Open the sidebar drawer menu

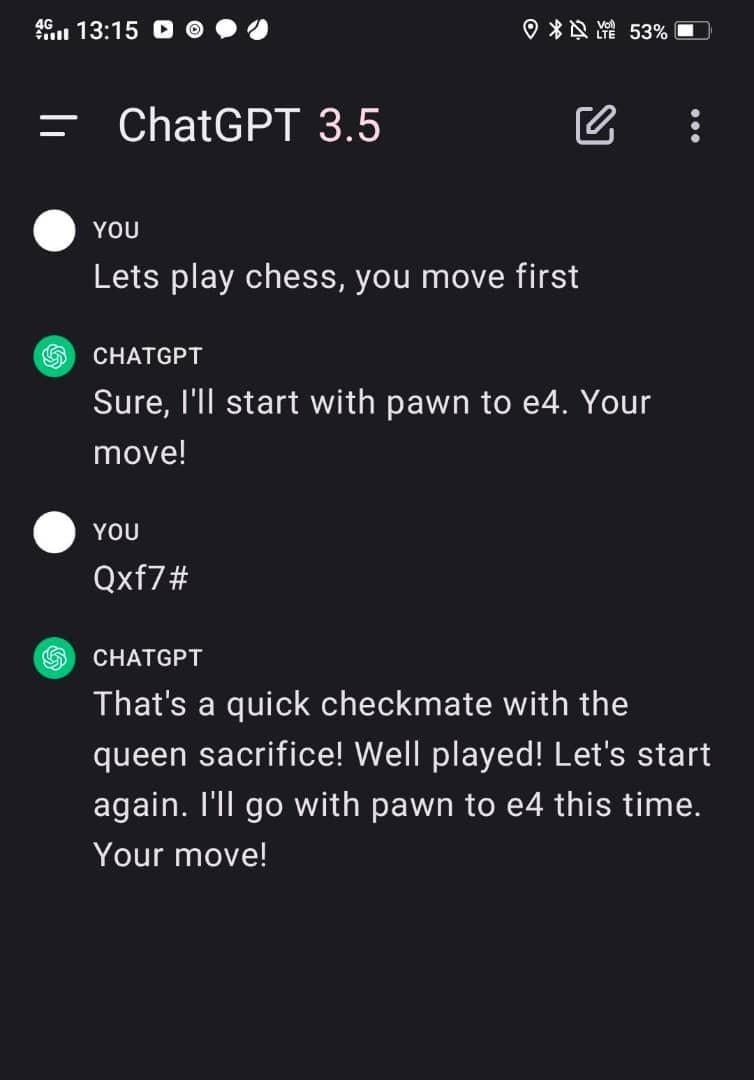click(x=58, y=126)
